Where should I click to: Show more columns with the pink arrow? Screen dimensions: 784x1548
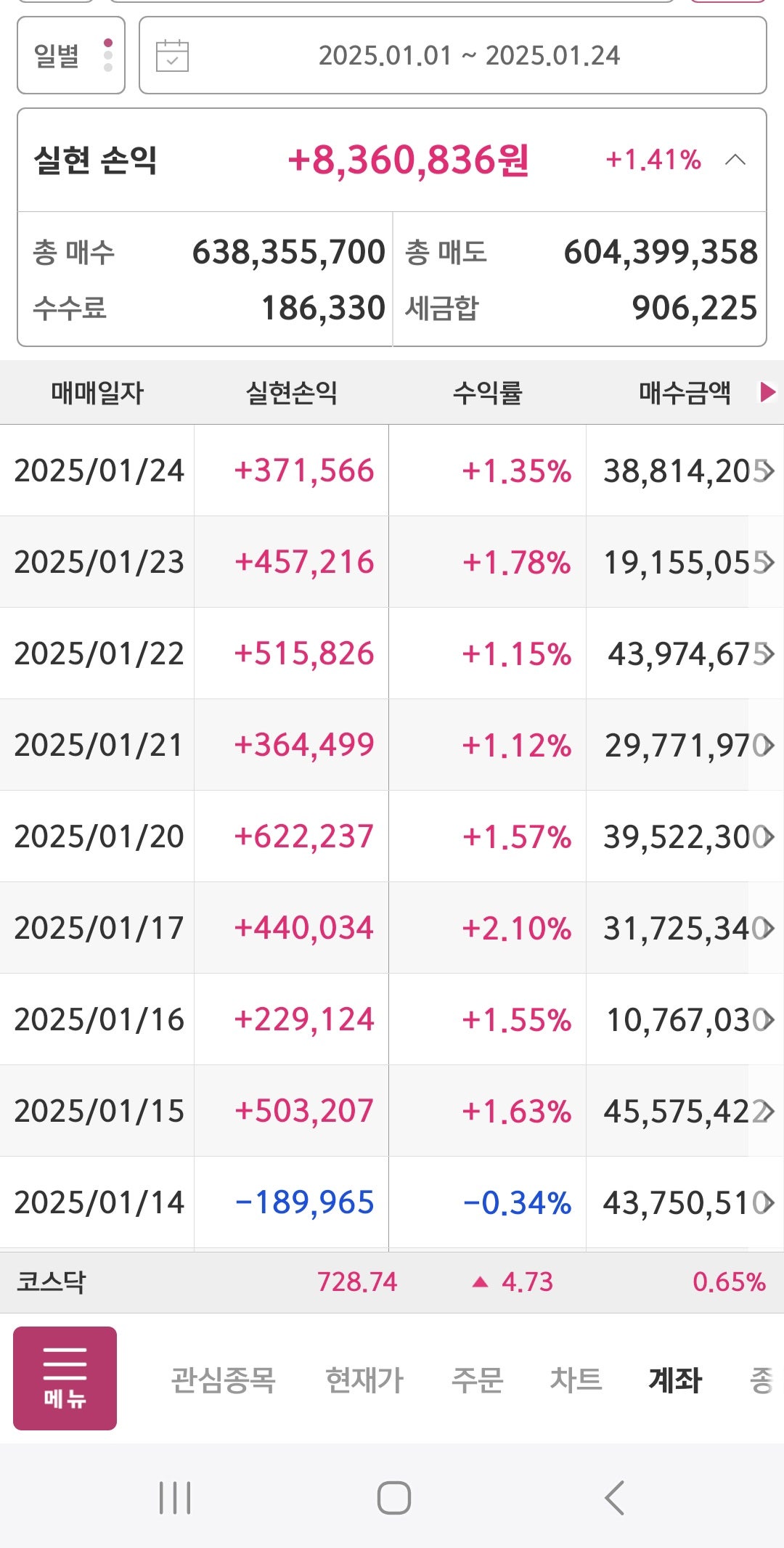[767, 393]
